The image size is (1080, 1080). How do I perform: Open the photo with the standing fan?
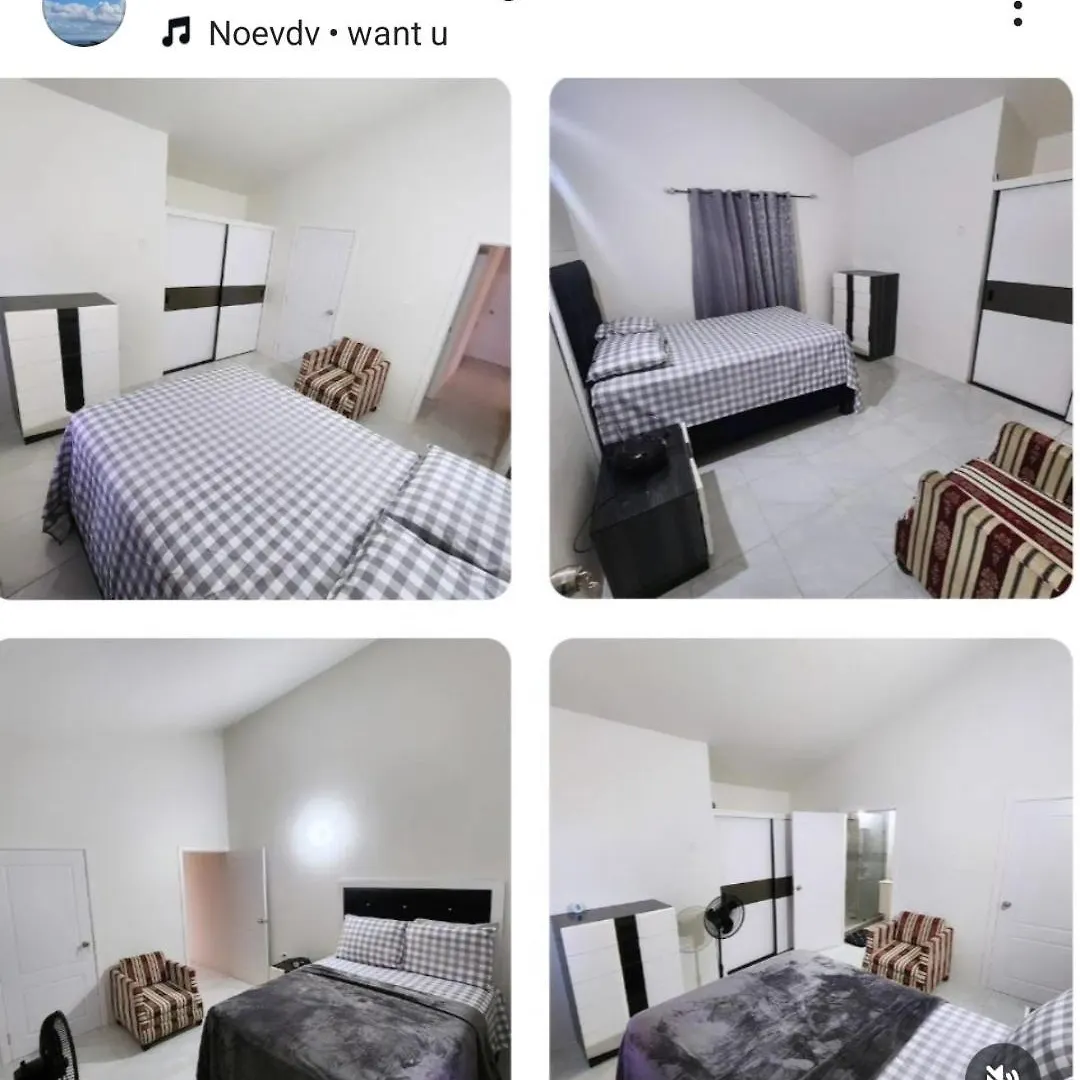810,859
